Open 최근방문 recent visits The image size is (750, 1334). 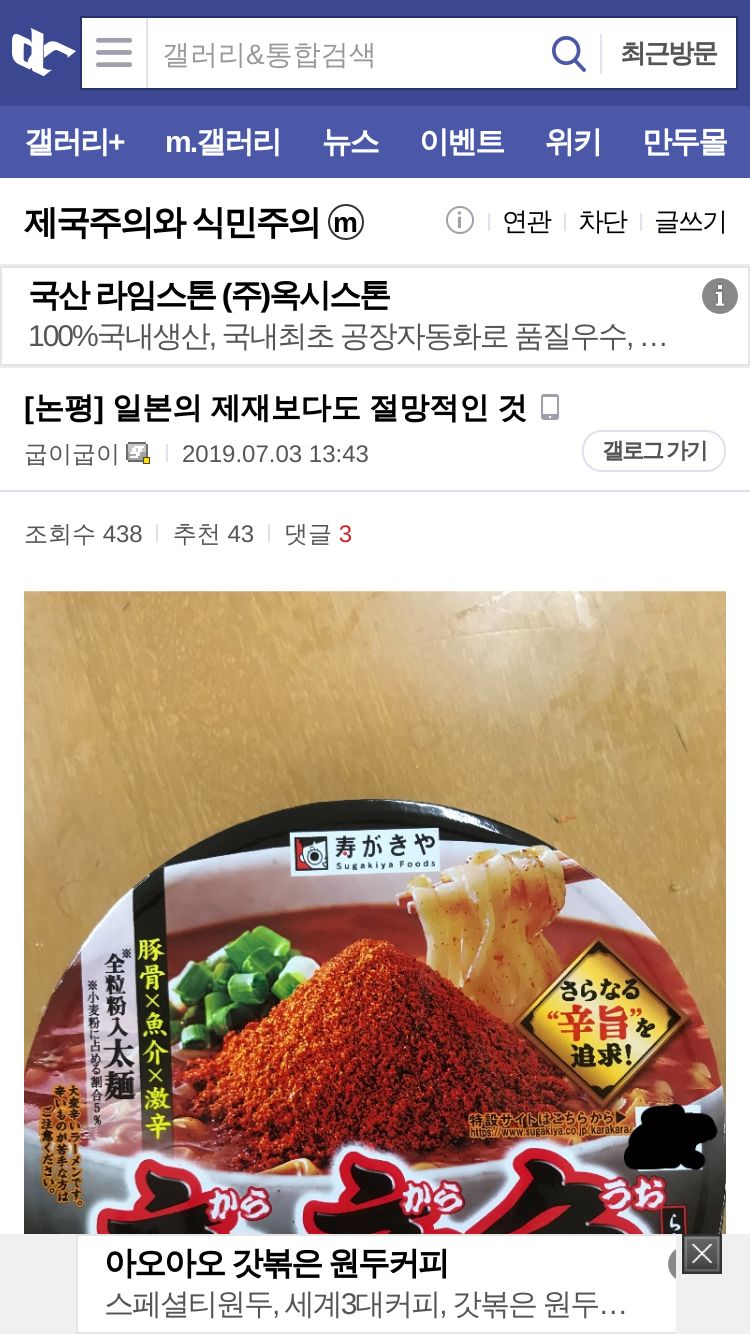[x=668, y=53]
